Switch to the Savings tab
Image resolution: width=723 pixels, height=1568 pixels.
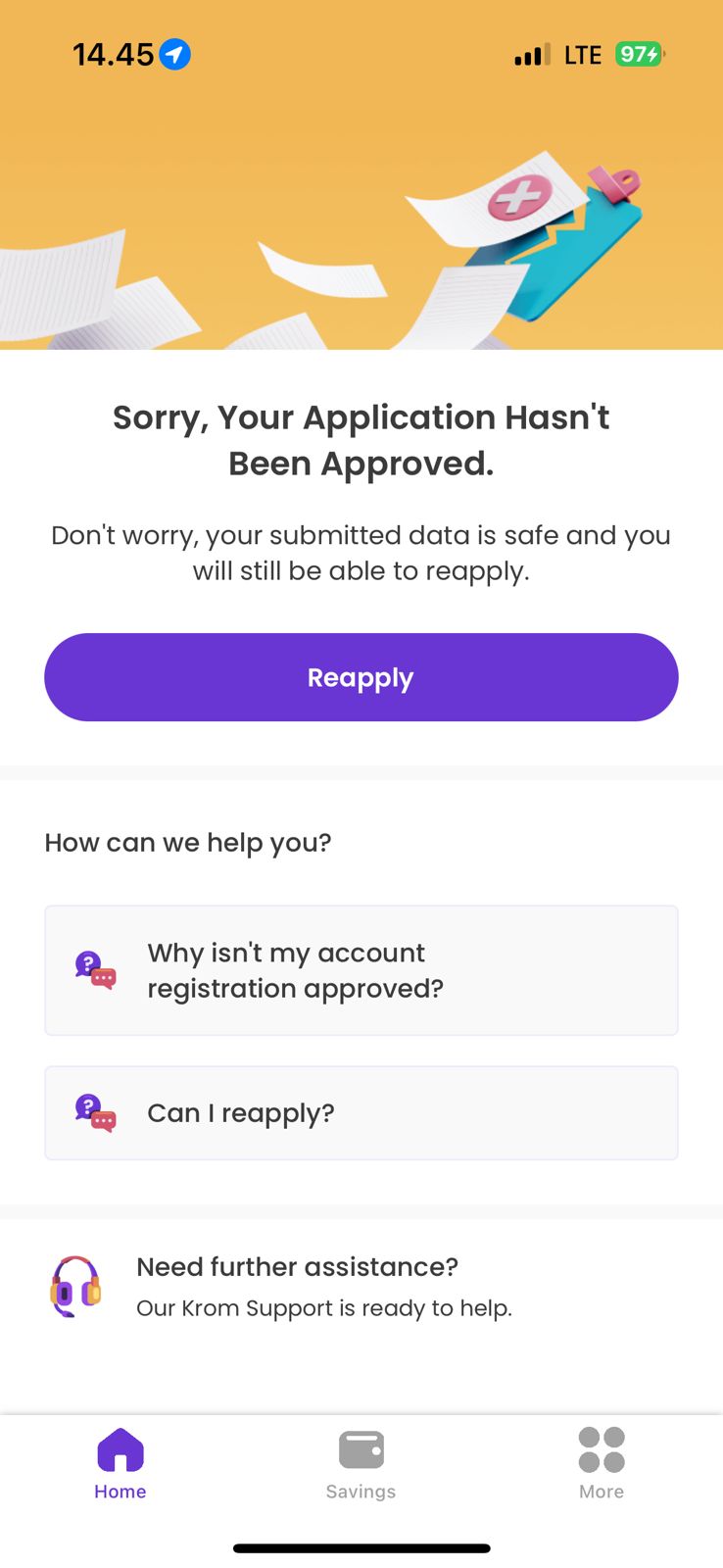[361, 1464]
